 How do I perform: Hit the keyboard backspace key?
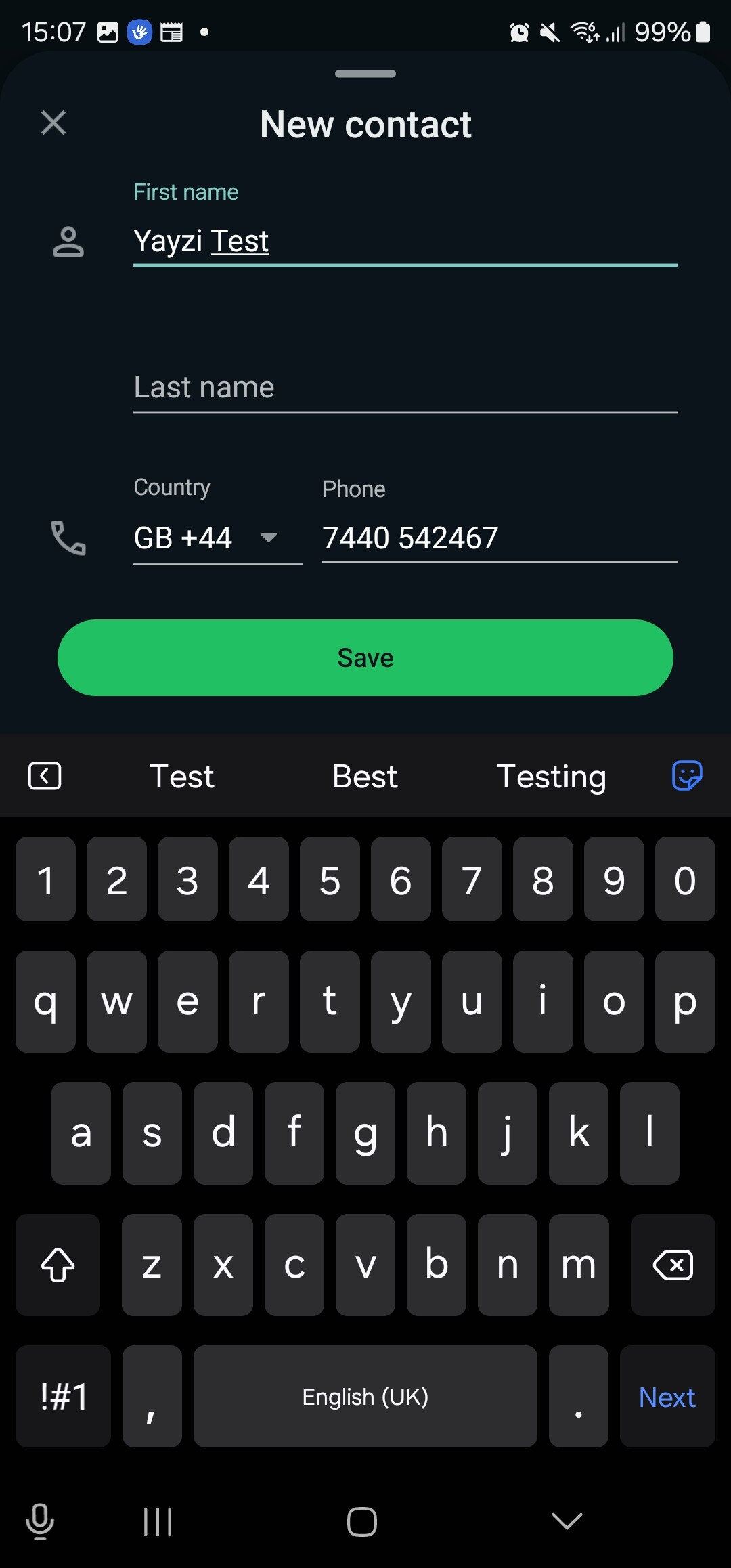coord(673,1265)
